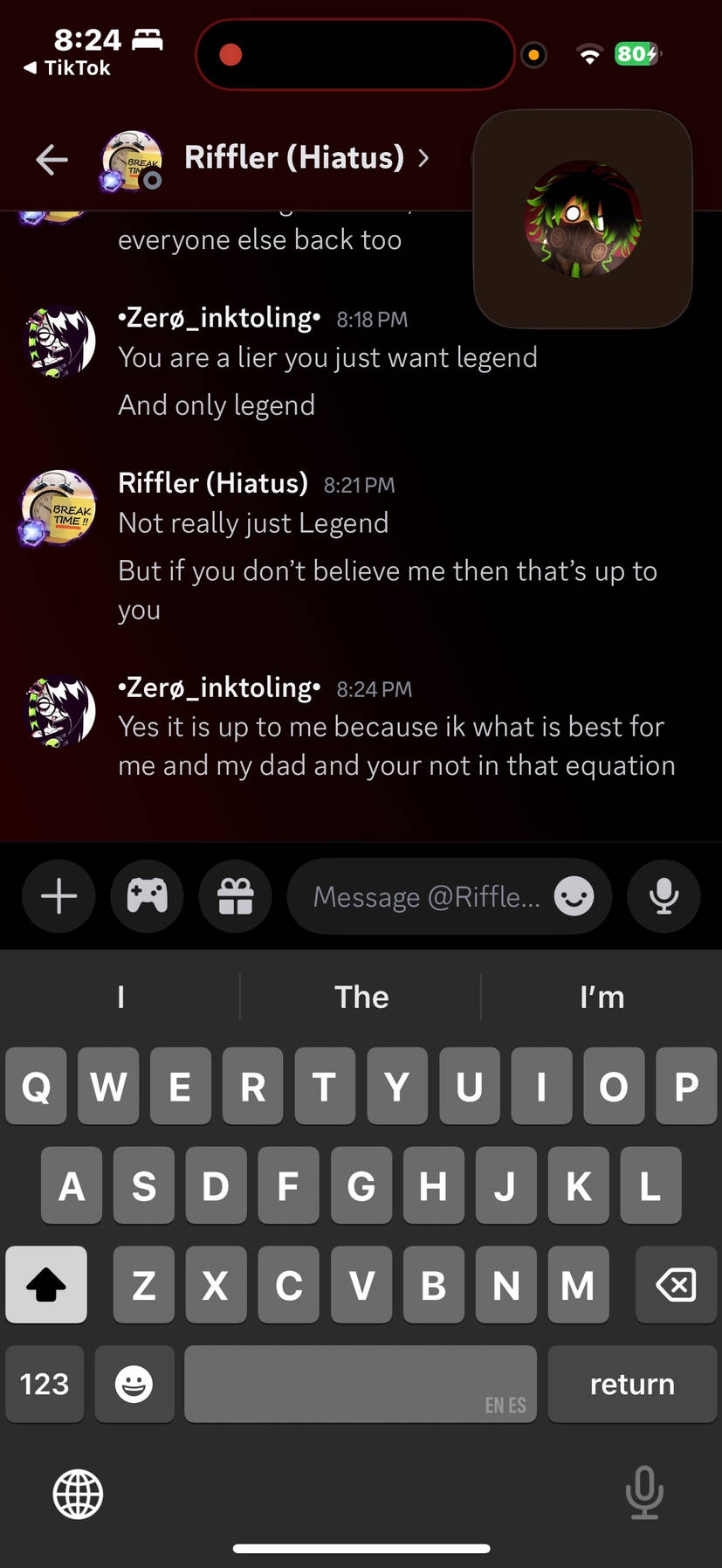Open the attachment plus button

click(59, 896)
